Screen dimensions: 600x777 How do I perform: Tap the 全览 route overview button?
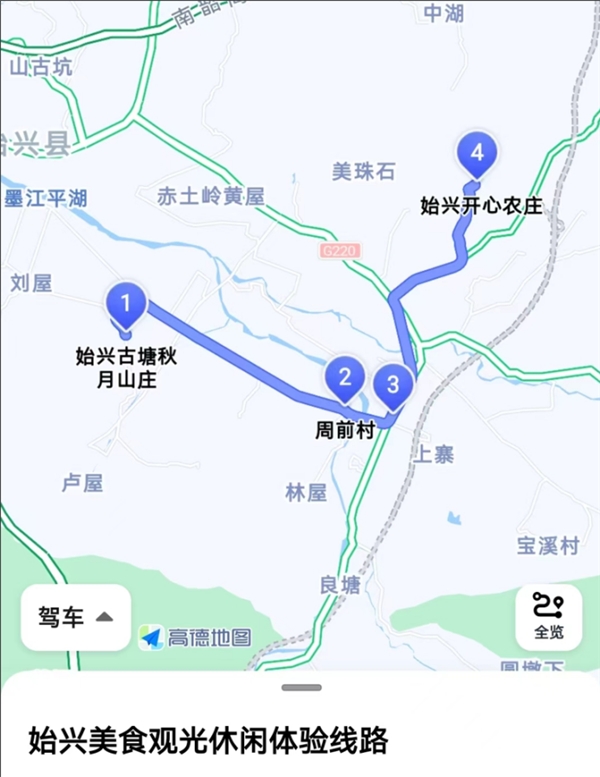click(x=549, y=617)
